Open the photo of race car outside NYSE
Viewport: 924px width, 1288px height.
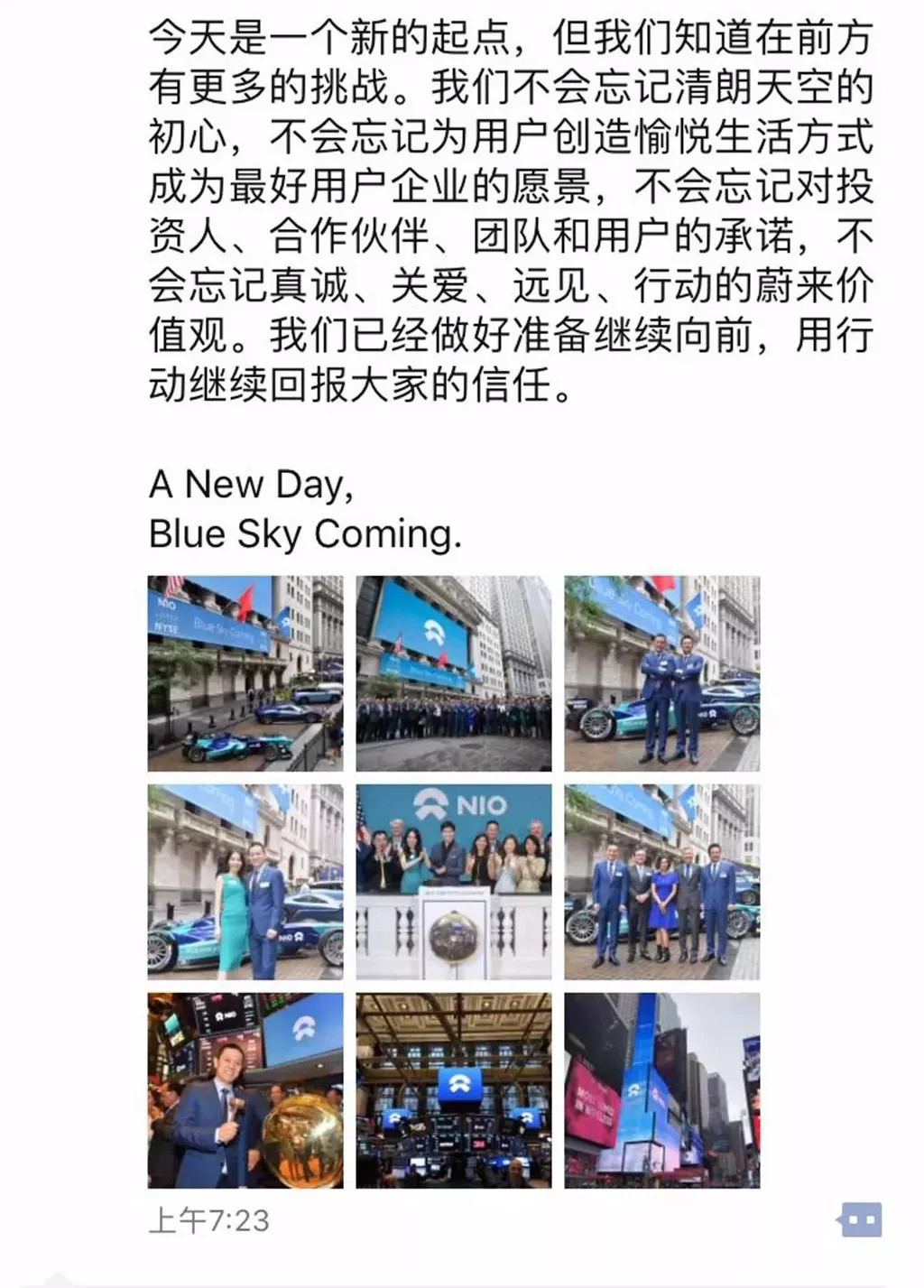[x=245, y=673]
